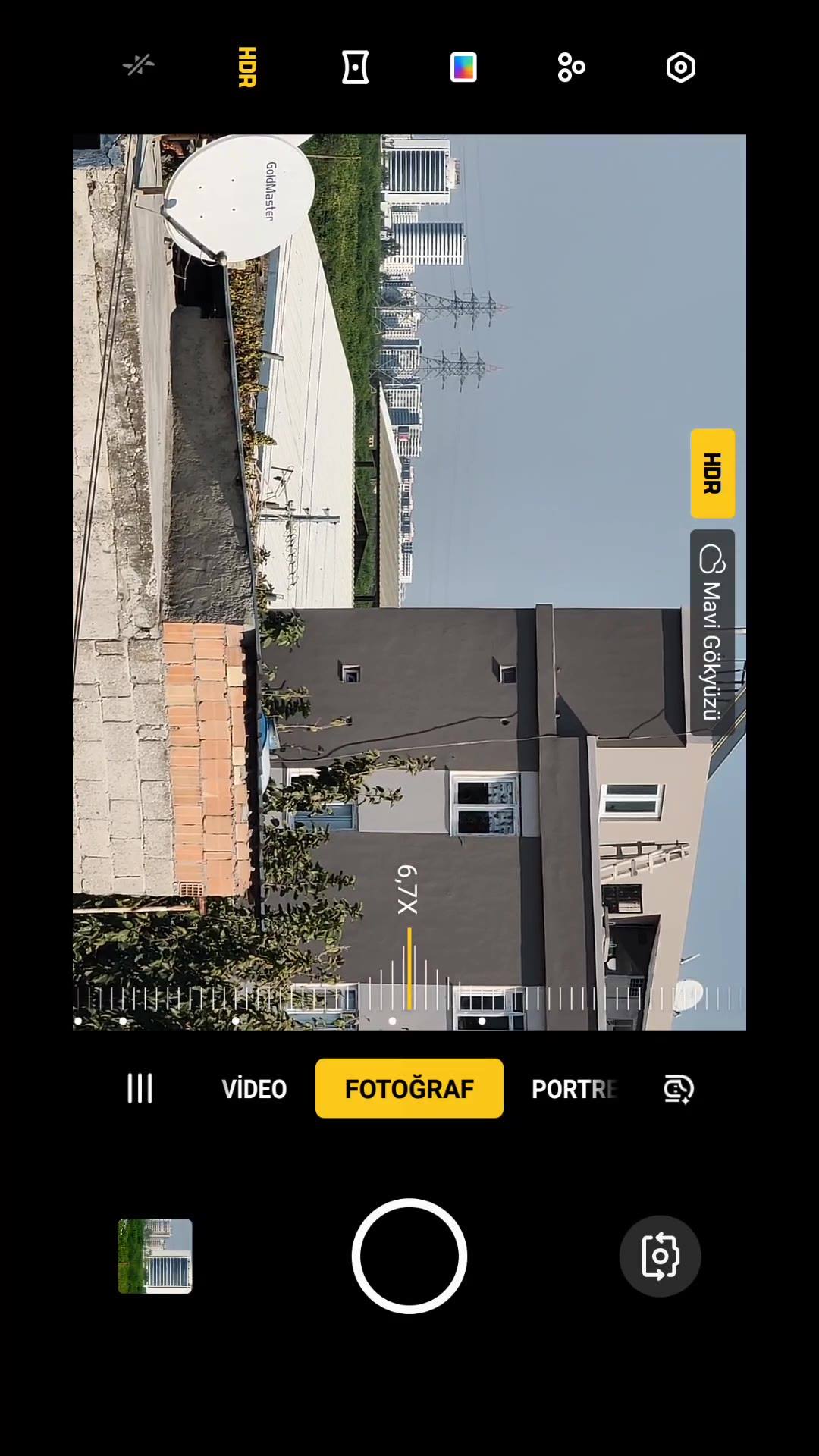
Task: Switch to VİDEO mode
Action: 254,1089
